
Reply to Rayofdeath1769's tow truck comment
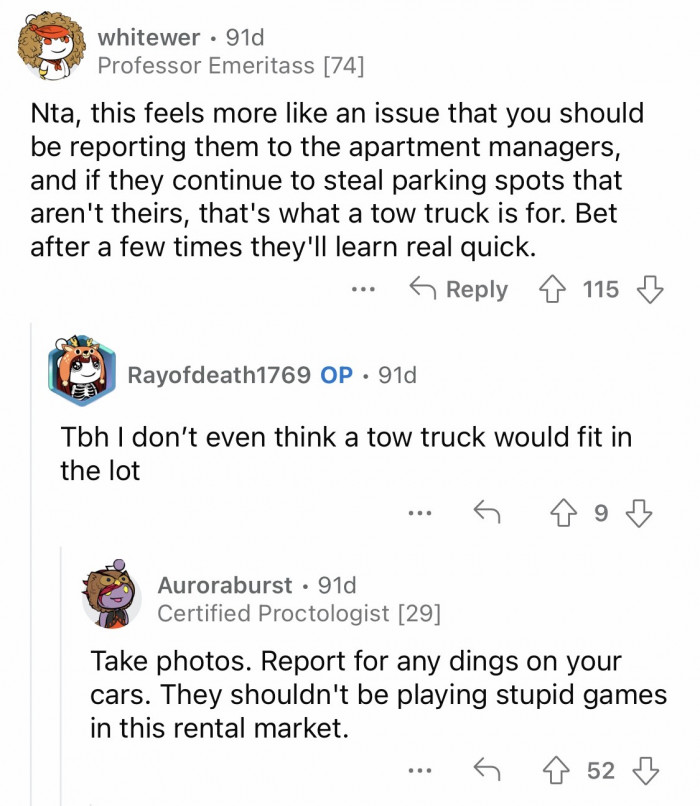point(486,514)
